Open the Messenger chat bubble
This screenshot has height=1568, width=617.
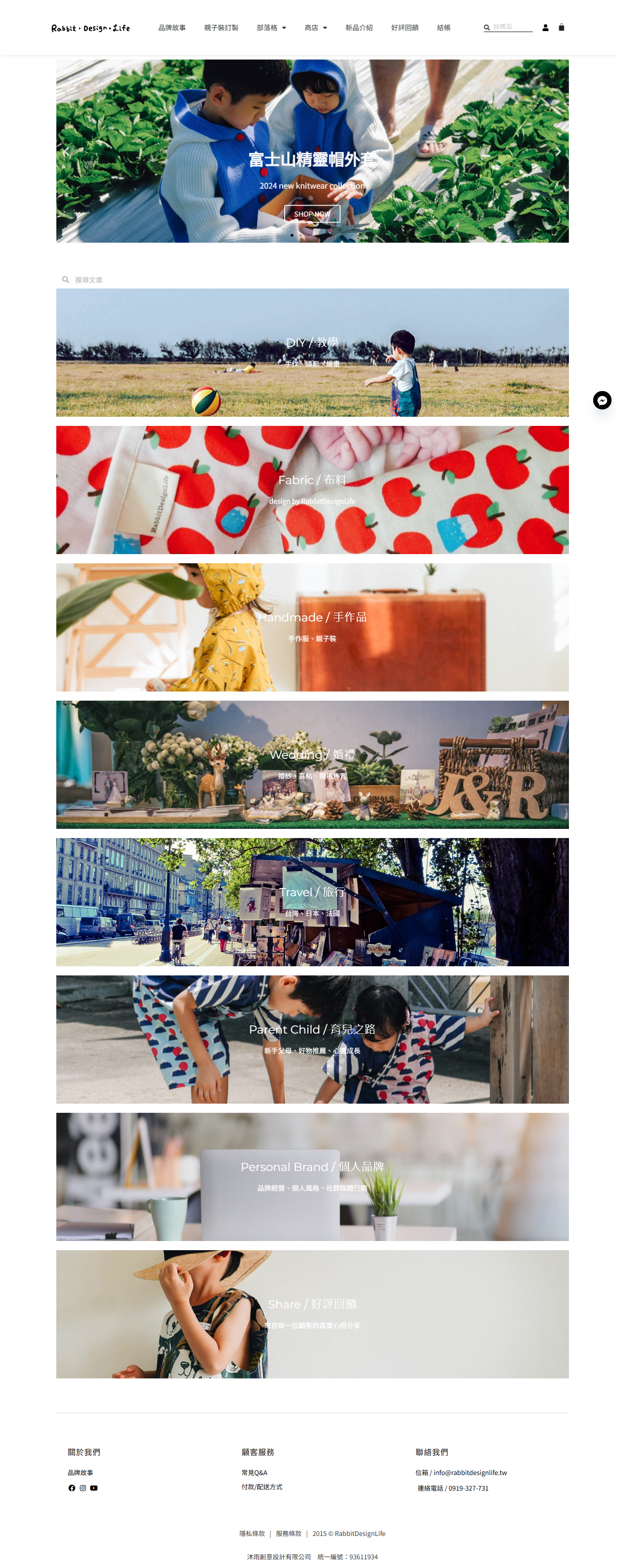602,400
